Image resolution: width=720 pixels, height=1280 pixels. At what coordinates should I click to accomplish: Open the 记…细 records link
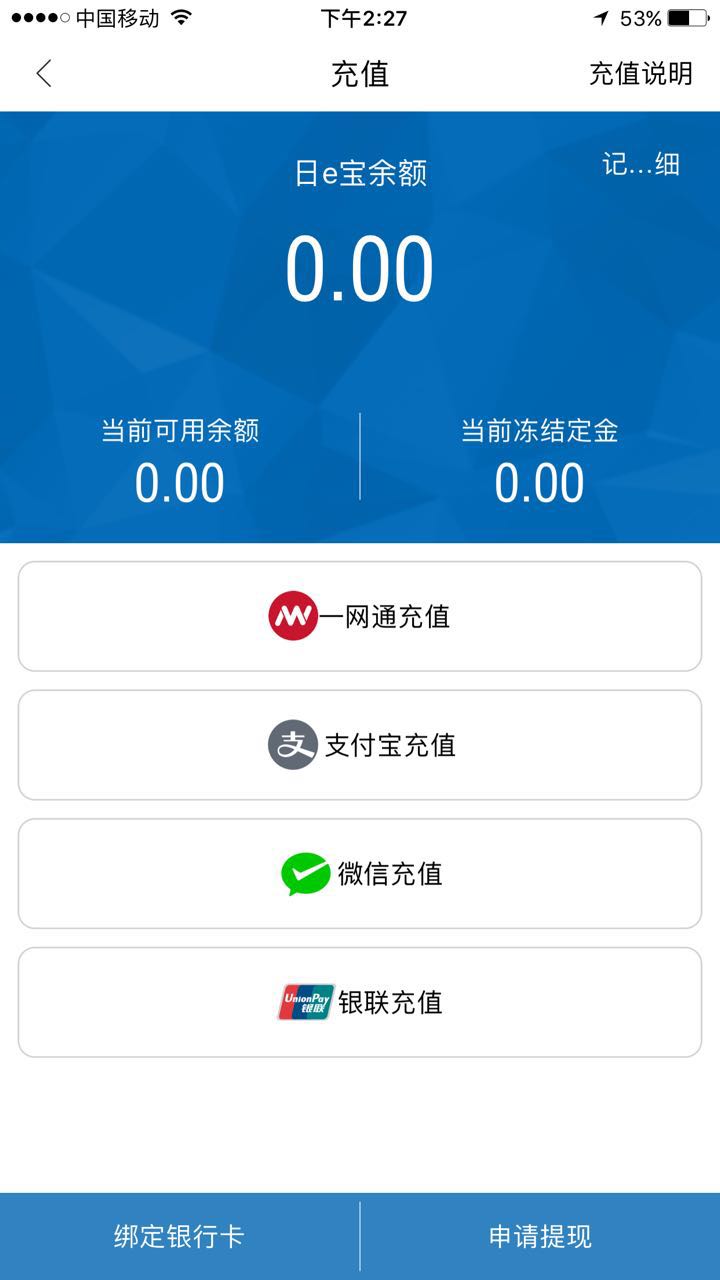point(641,165)
